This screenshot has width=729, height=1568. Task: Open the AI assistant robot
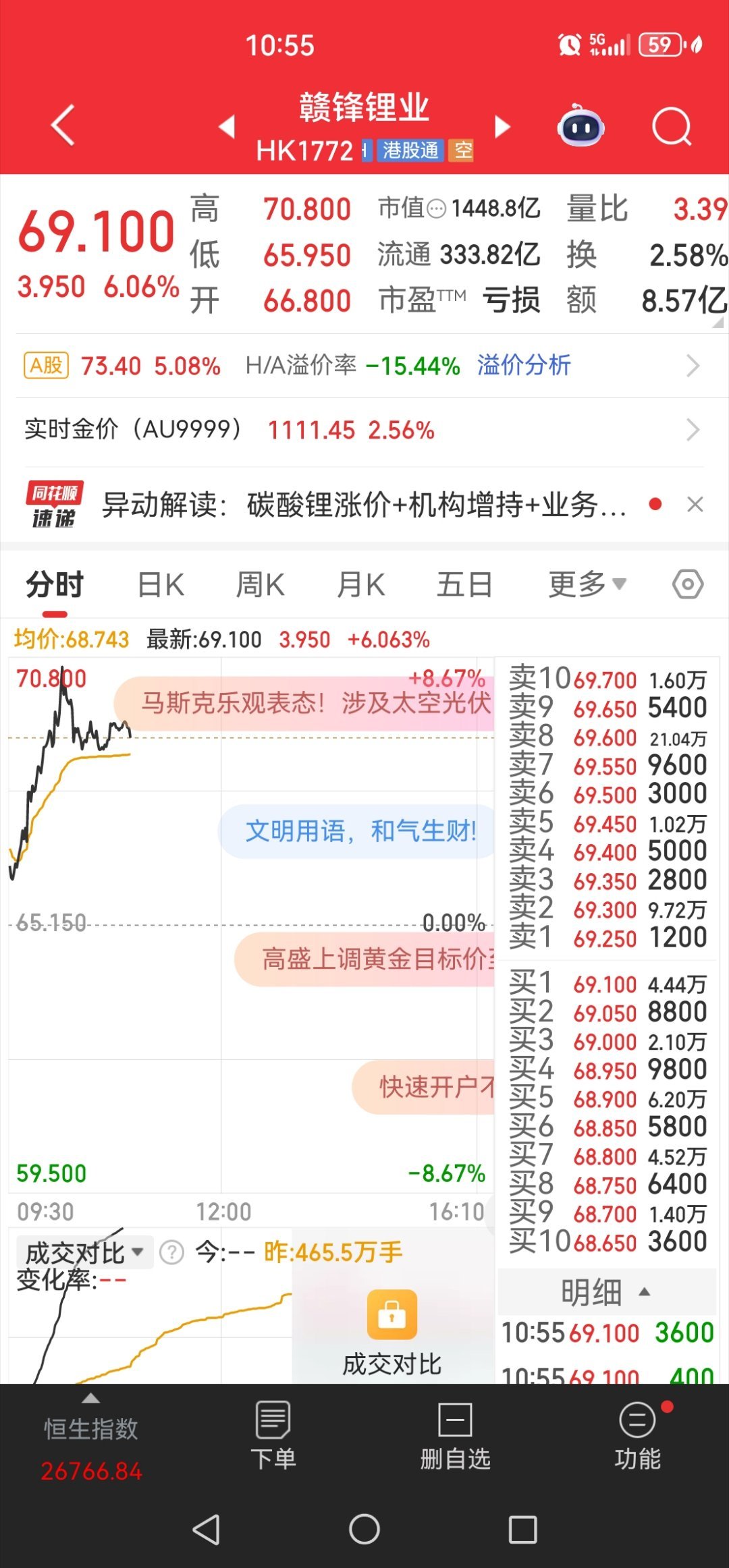tap(579, 125)
